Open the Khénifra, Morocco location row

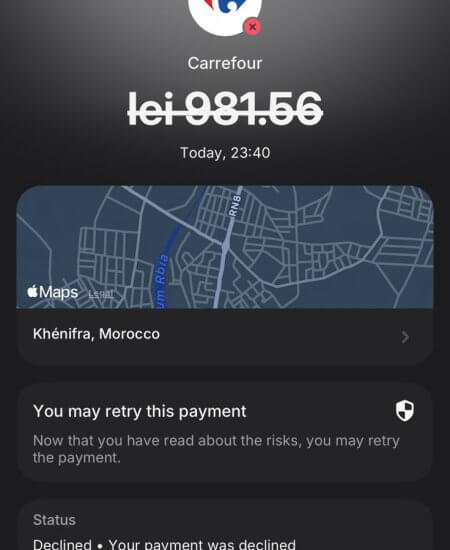(x=225, y=336)
